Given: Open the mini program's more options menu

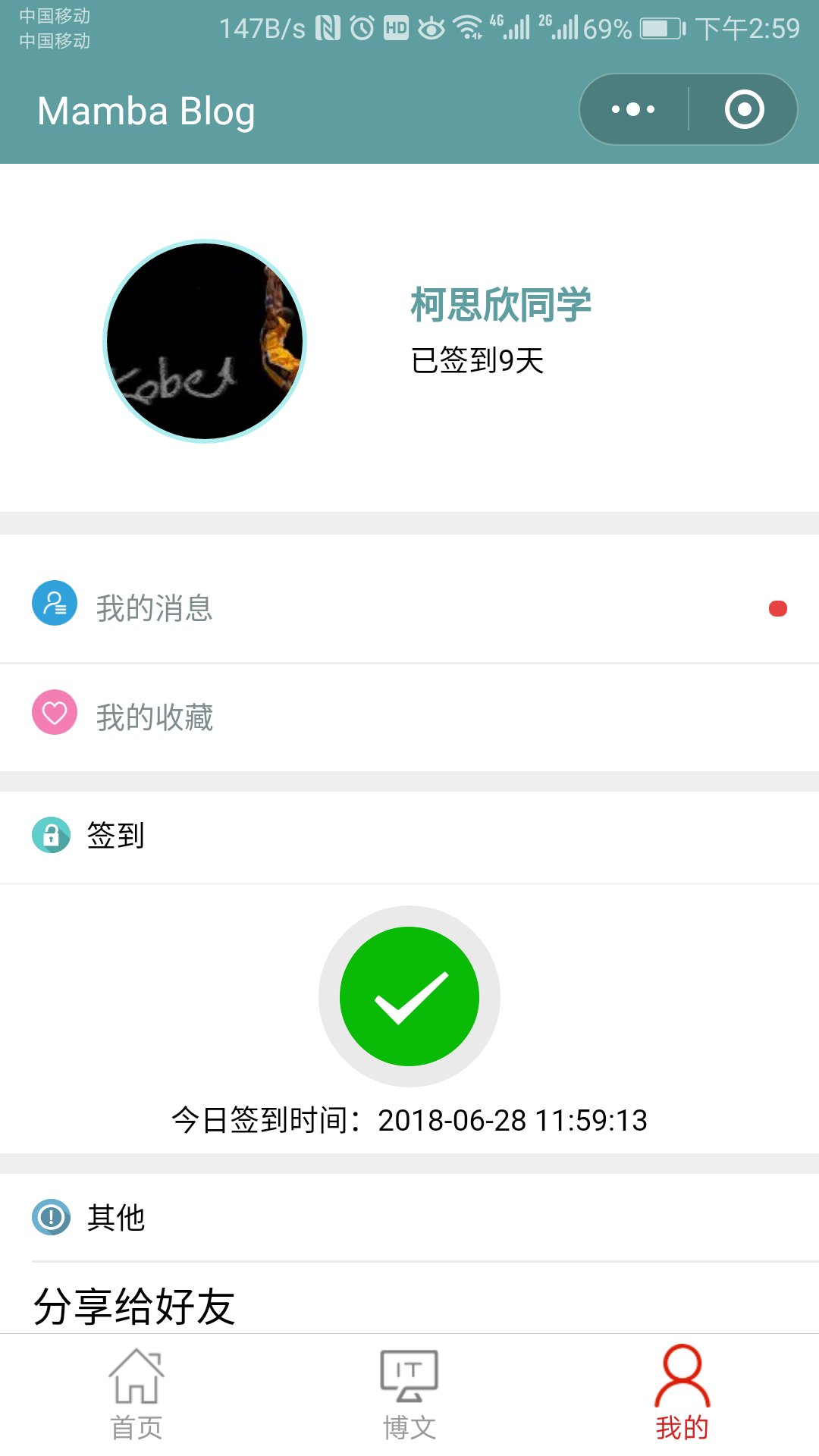Looking at the screenshot, I should click(x=633, y=109).
